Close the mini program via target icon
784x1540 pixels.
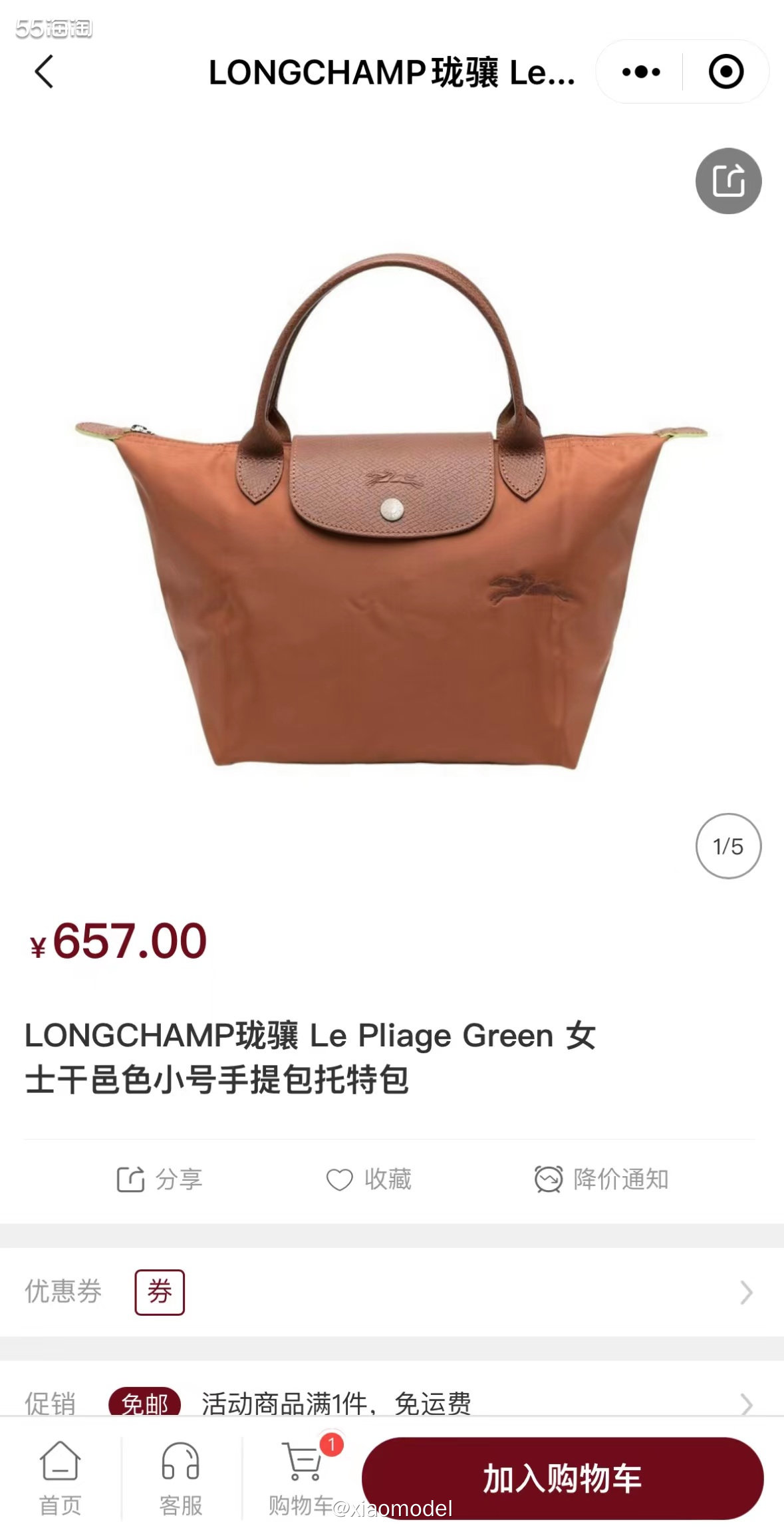725,72
